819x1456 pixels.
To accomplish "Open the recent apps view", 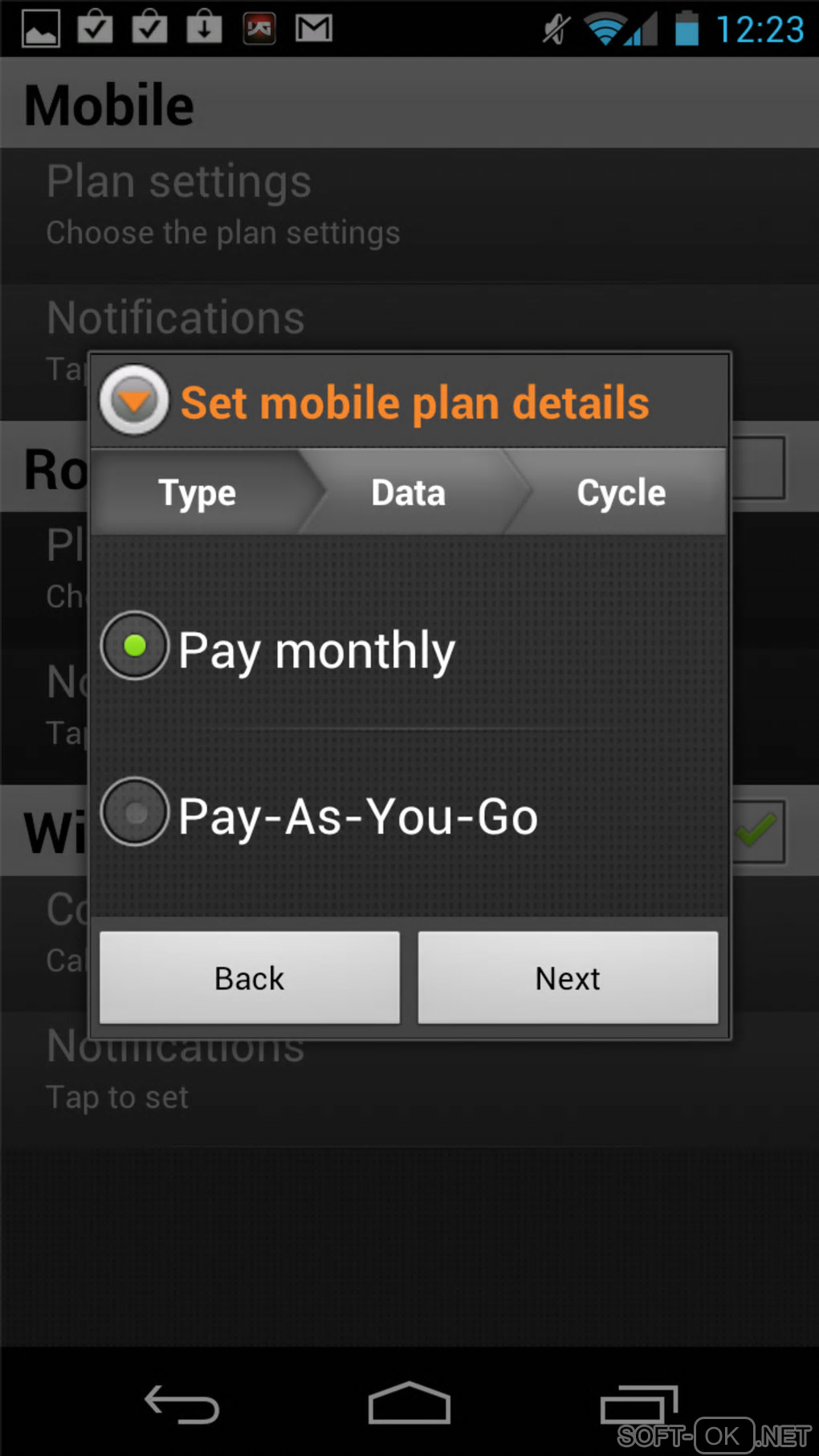I will point(638,1404).
